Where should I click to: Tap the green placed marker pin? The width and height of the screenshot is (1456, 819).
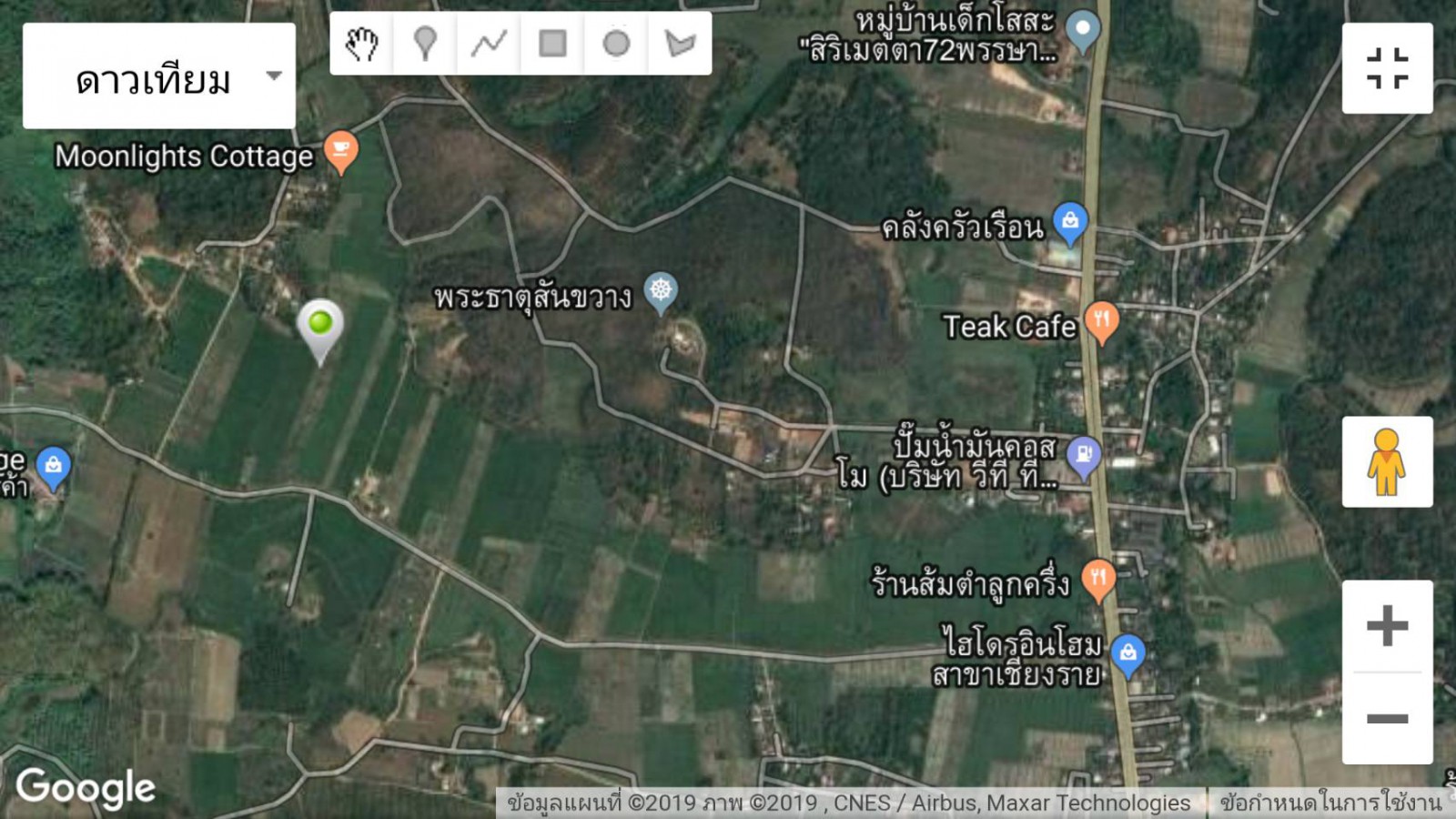click(319, 325)
